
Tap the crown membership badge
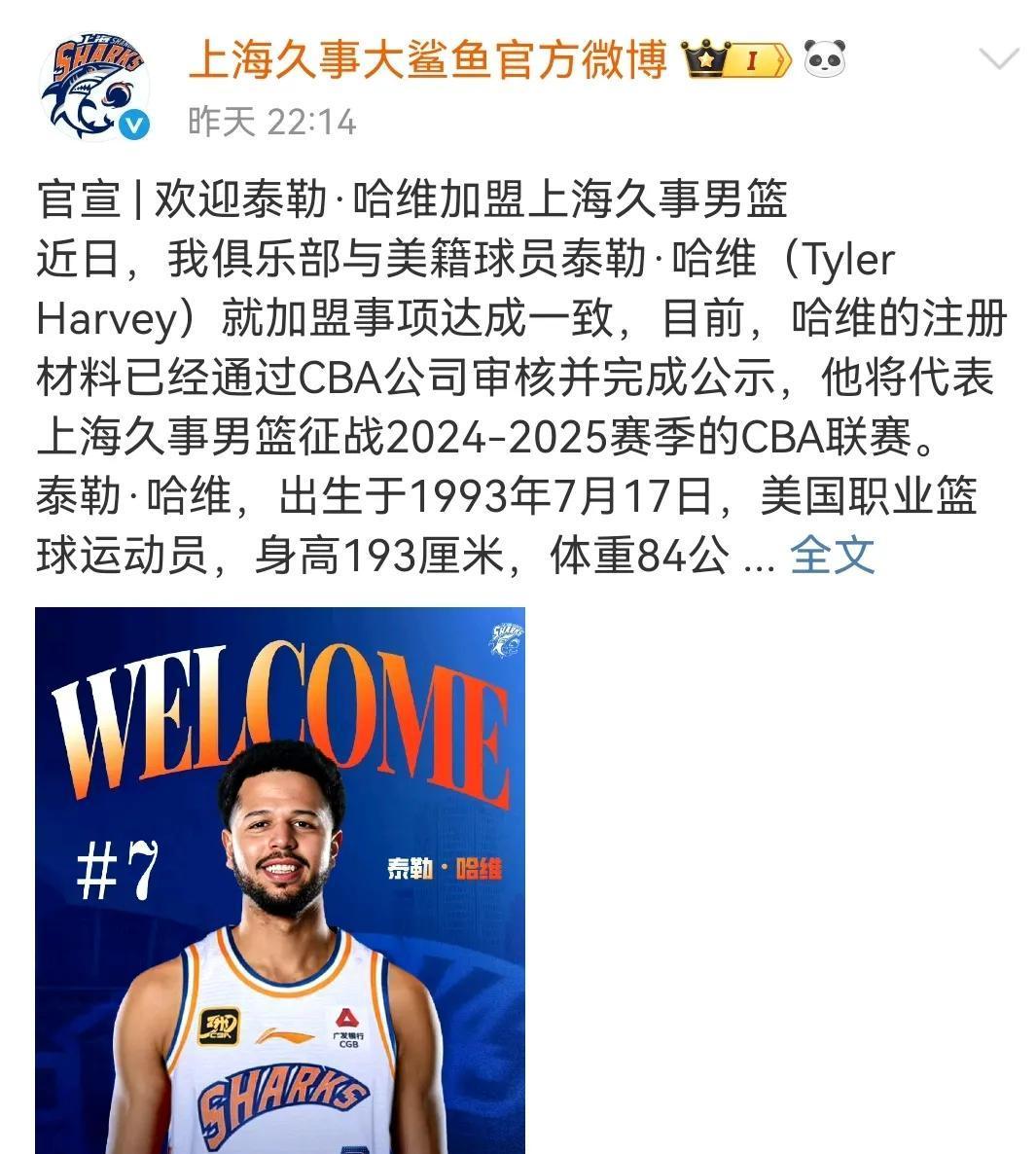click(x=737, y=60)
